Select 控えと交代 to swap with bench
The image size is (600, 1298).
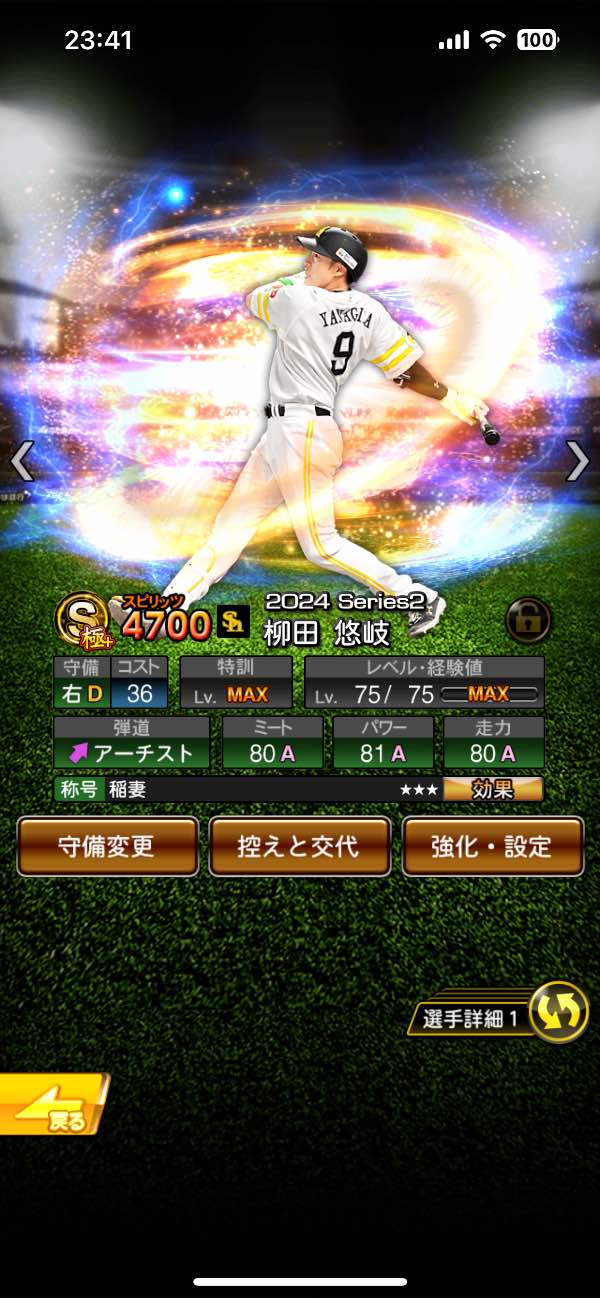pos(300,846)
